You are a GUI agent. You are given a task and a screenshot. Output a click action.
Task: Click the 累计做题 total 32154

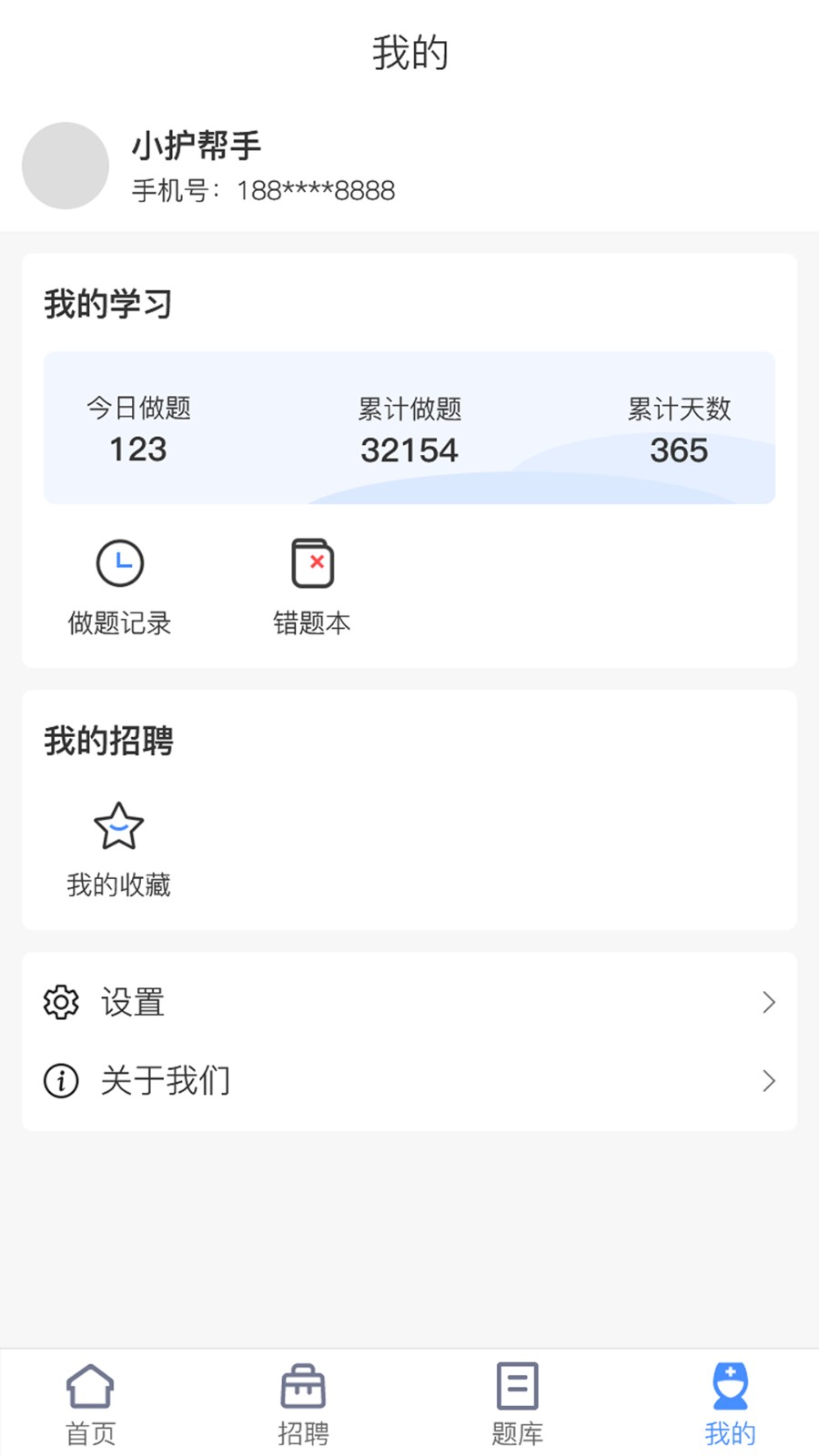409,449
